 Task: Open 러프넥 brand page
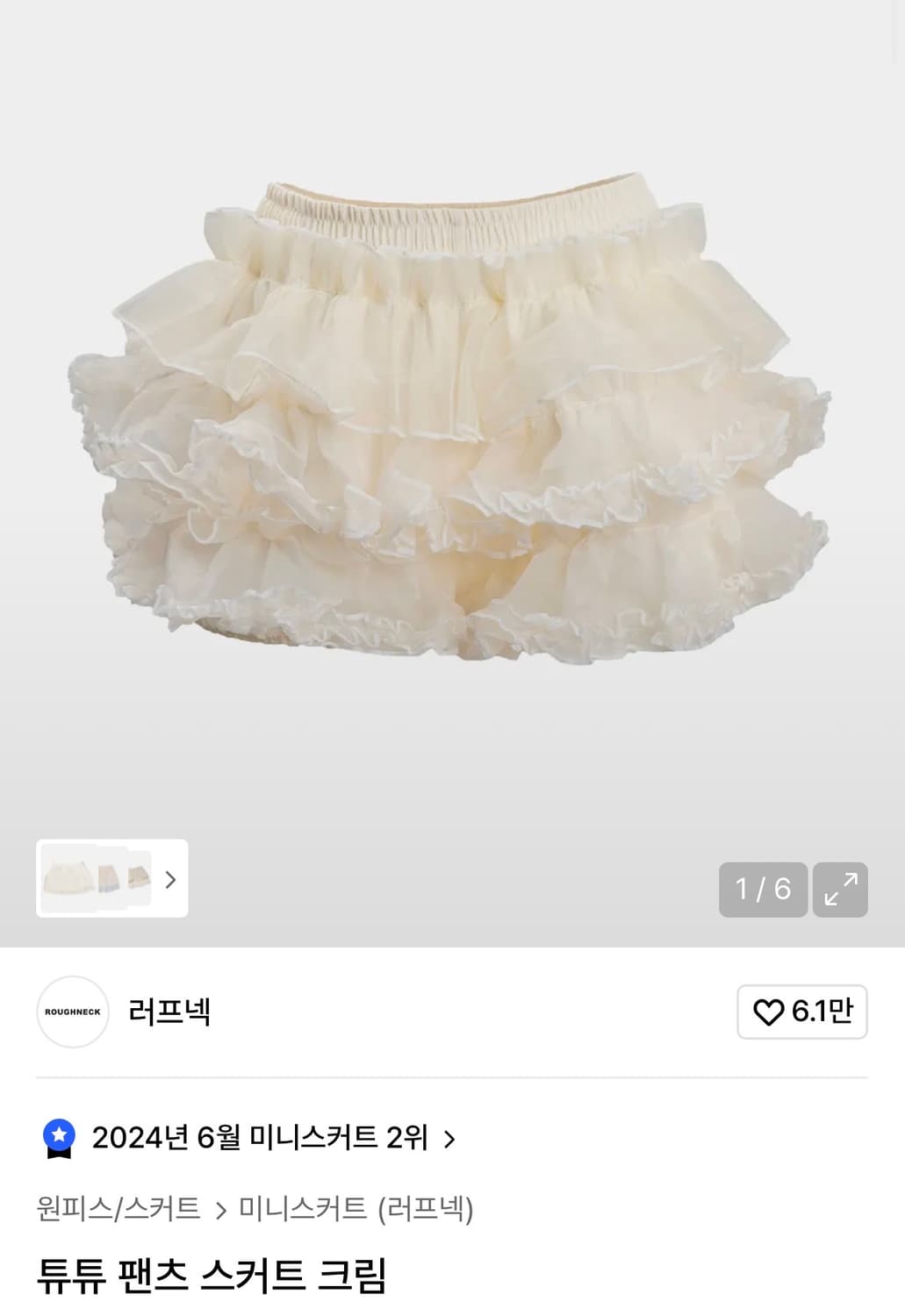[170, 1011]
